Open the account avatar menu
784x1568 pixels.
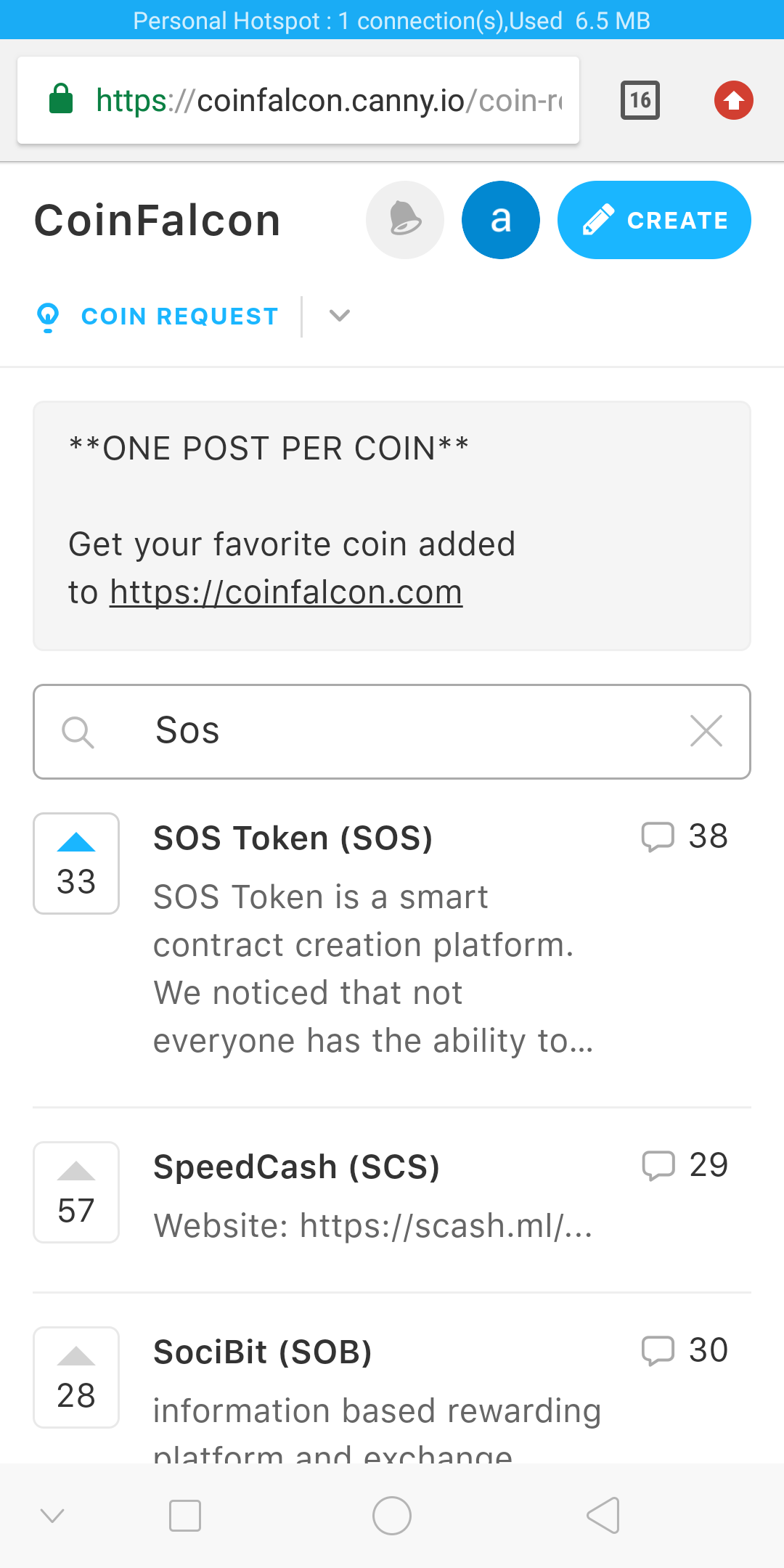tap(501, 220)
